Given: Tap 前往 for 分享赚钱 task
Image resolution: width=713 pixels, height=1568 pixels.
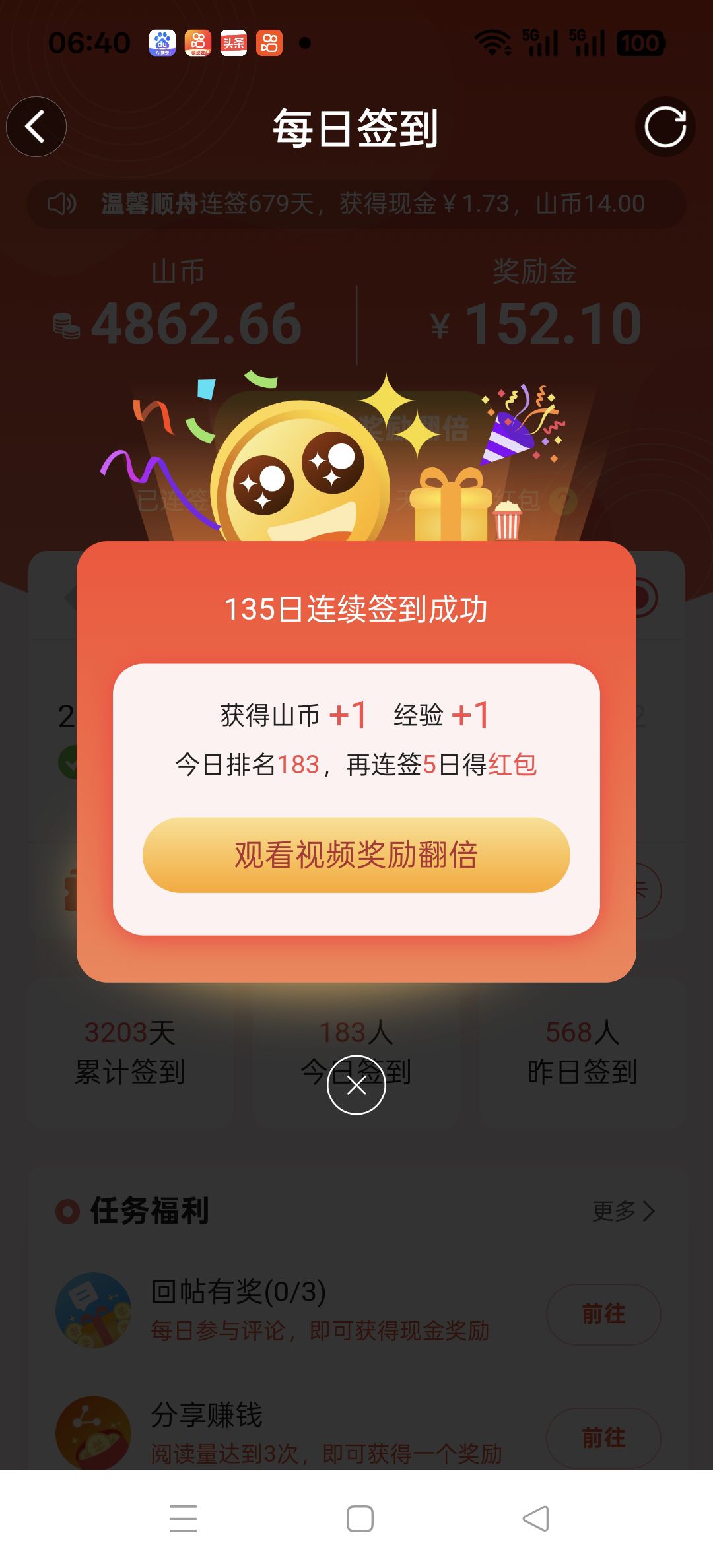Looking at the screenshot, I should click(x=603, y=1437).
